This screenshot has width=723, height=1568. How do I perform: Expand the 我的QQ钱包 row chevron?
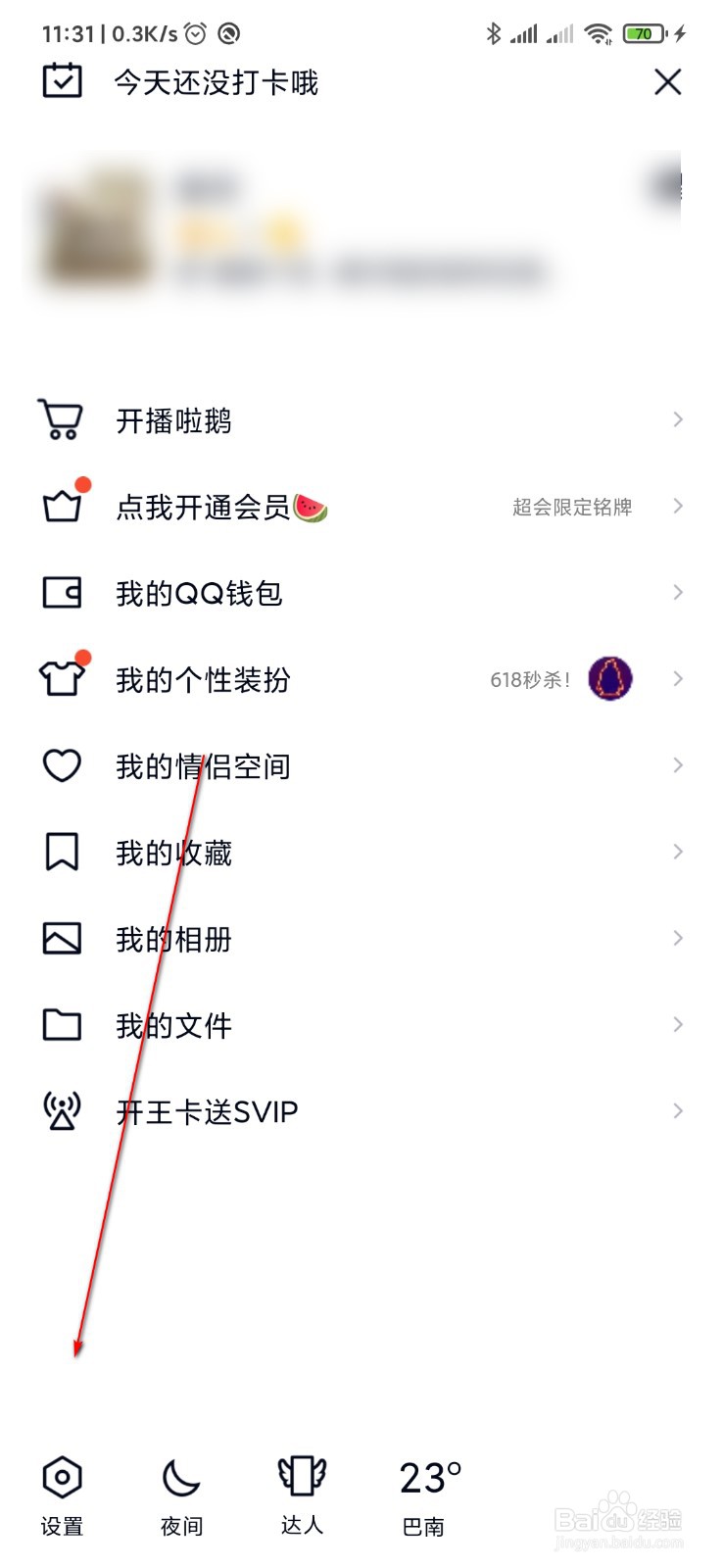pyautogui.click(x=678, y=592)
